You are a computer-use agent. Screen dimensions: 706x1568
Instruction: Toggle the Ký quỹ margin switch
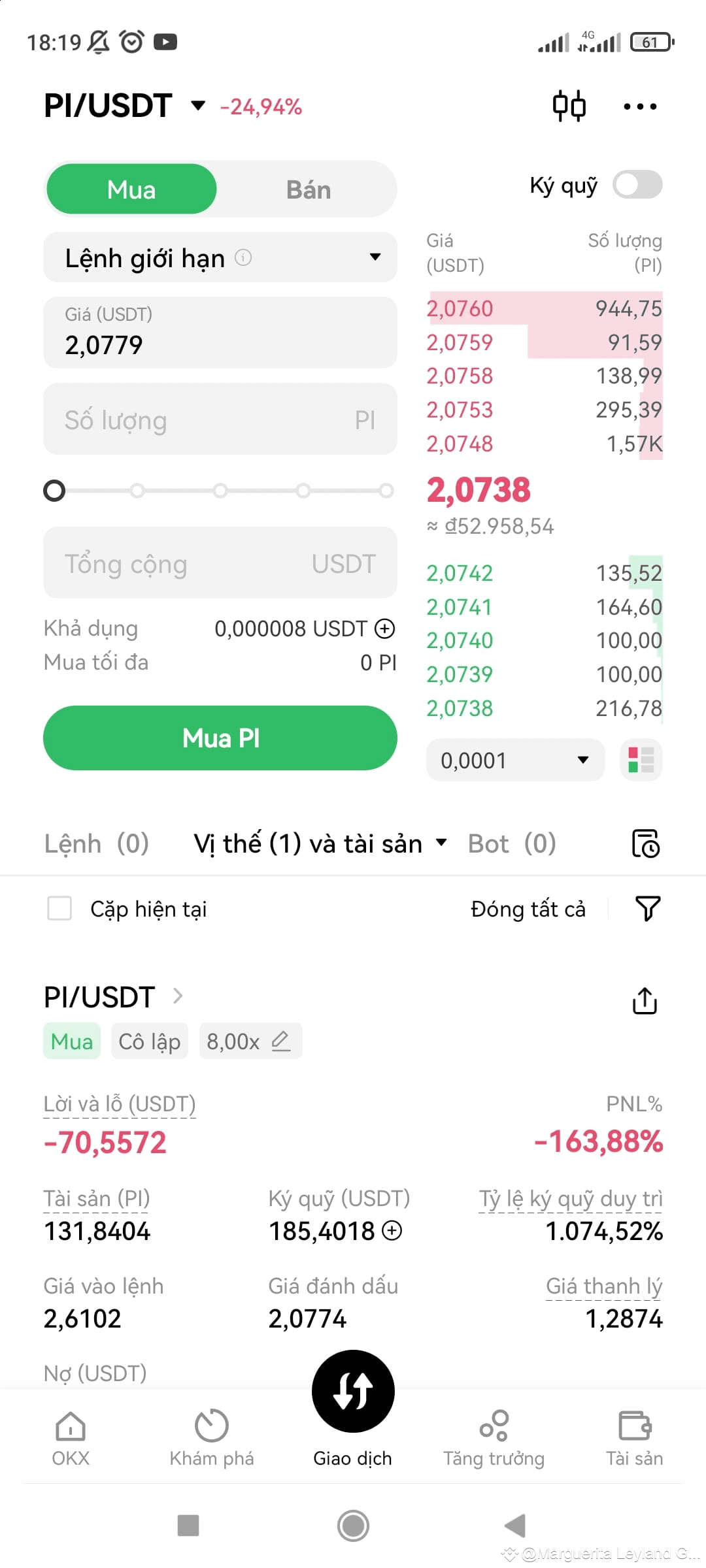[x=637, y=185]
